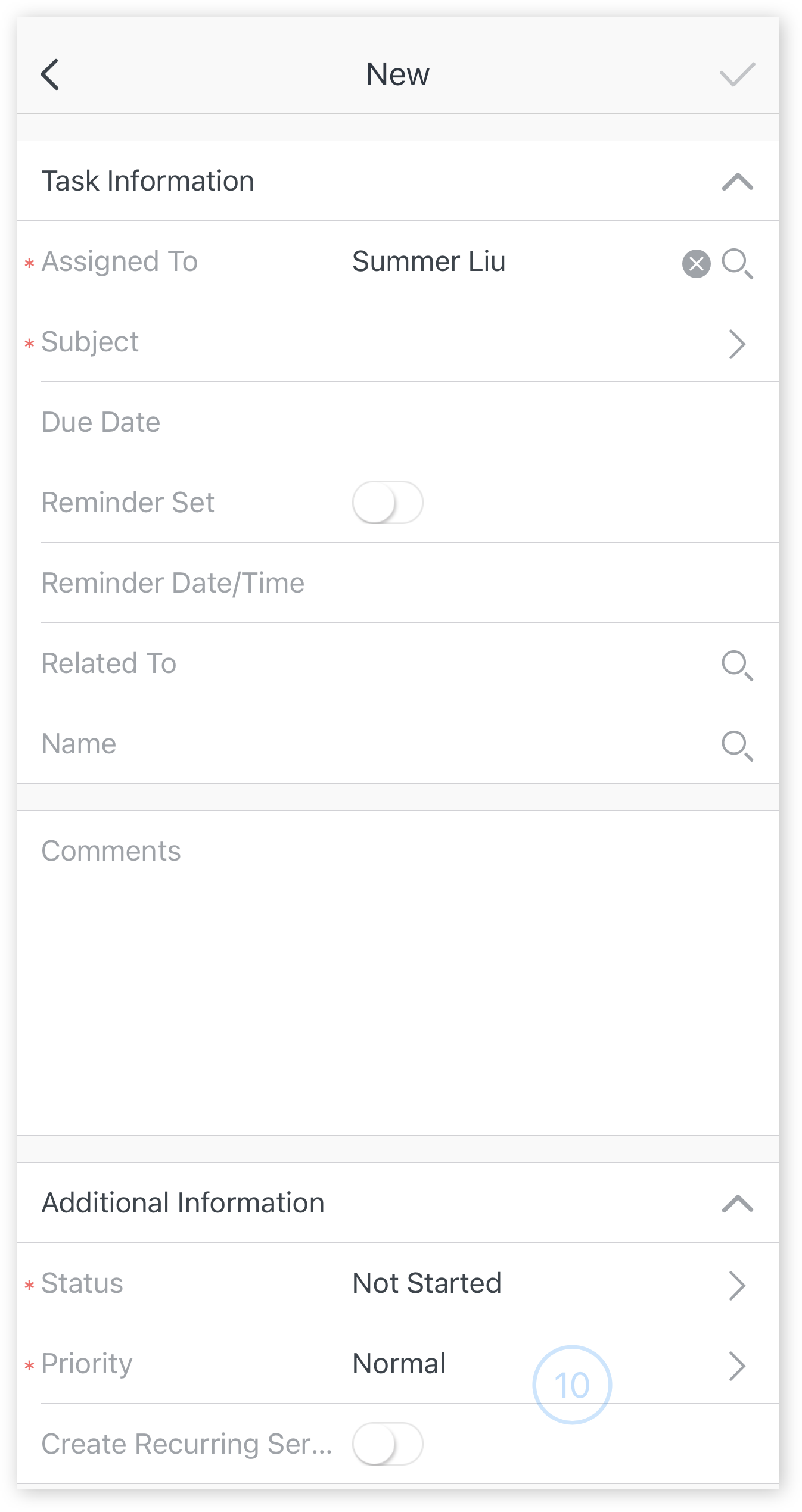This screenshot has width=802, height=1512.
Task: Open the Subject field options
Action: click(398, 342)
